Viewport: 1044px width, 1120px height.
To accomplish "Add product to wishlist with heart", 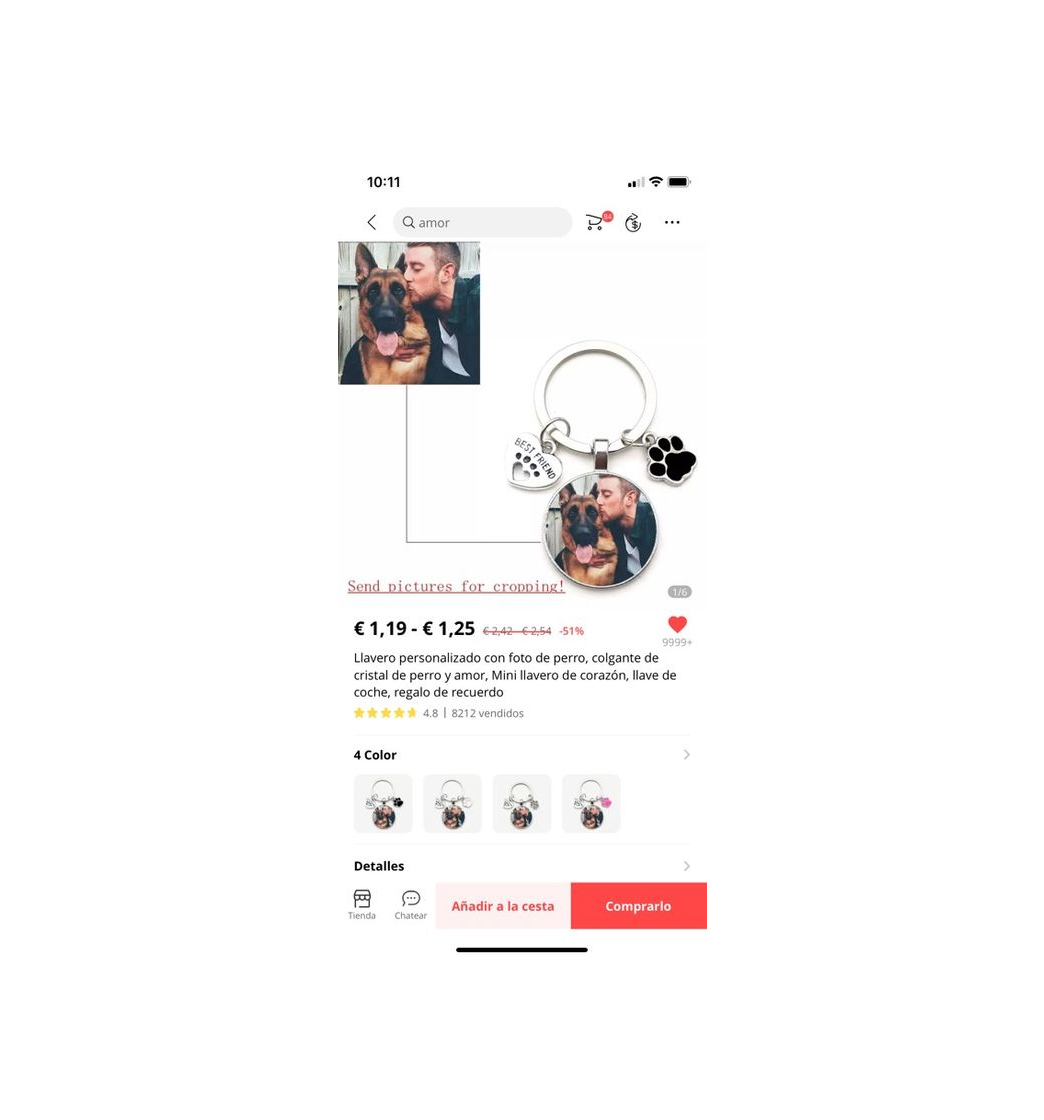I will (677, 624).
